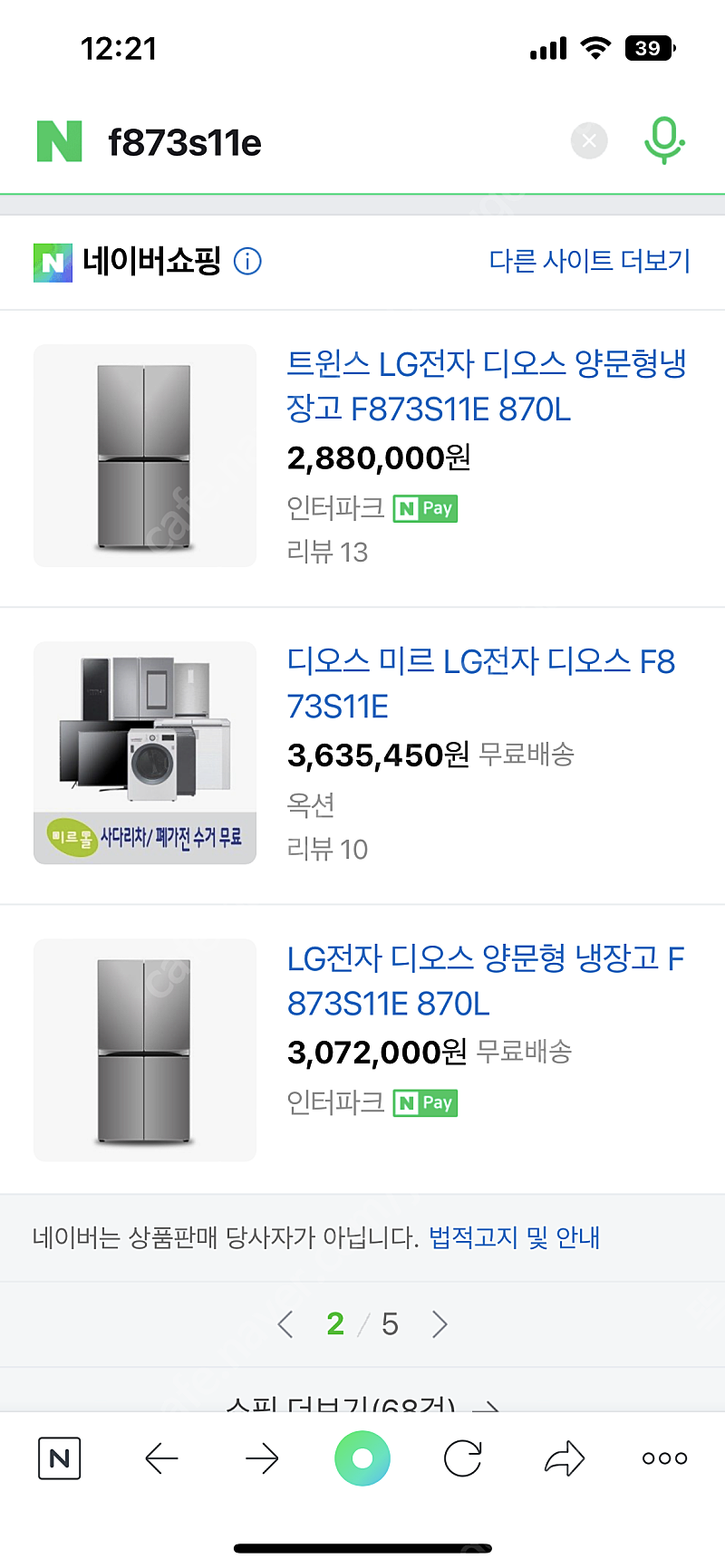Go to next results page via right chevron

440,1323
